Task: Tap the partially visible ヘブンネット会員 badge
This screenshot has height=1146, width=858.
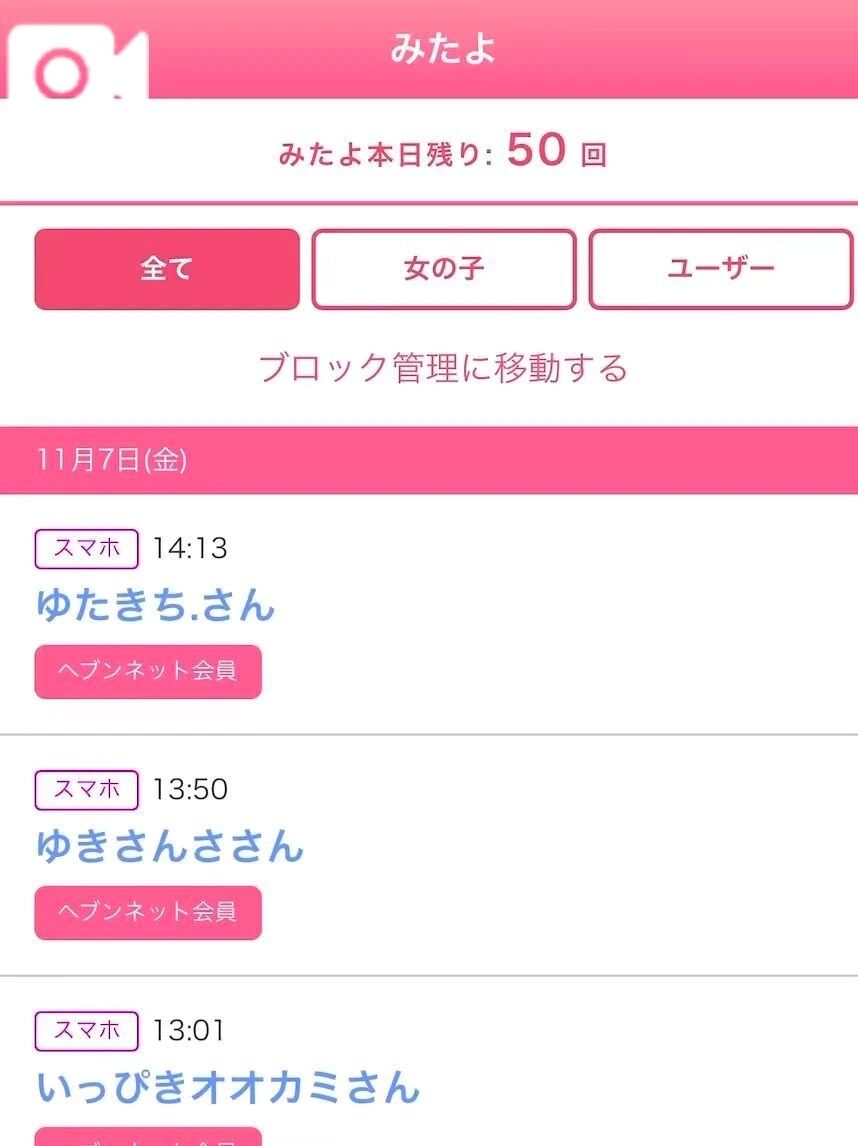Action: pos(147,1140)
